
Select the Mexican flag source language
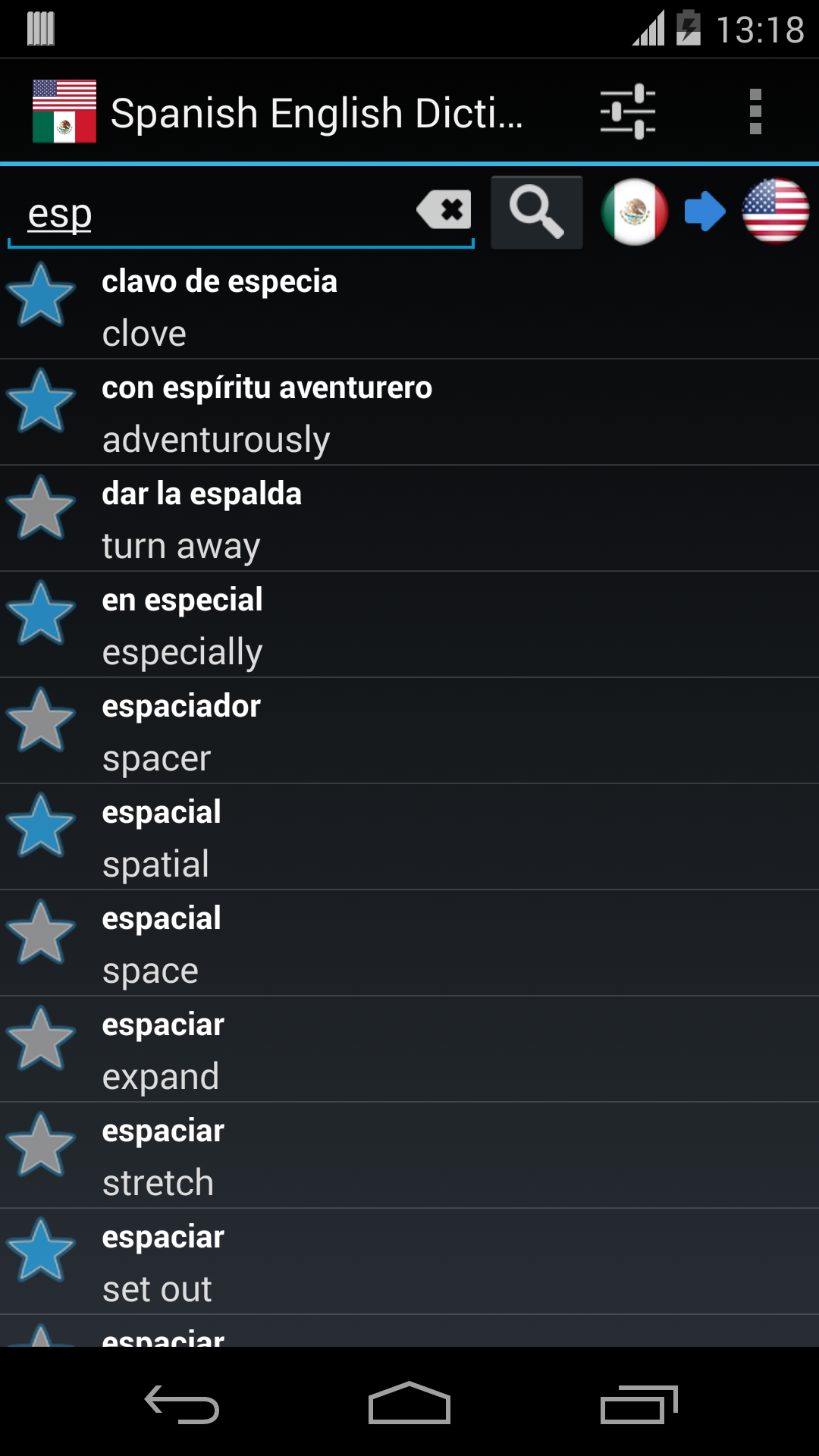pos(635,212)
